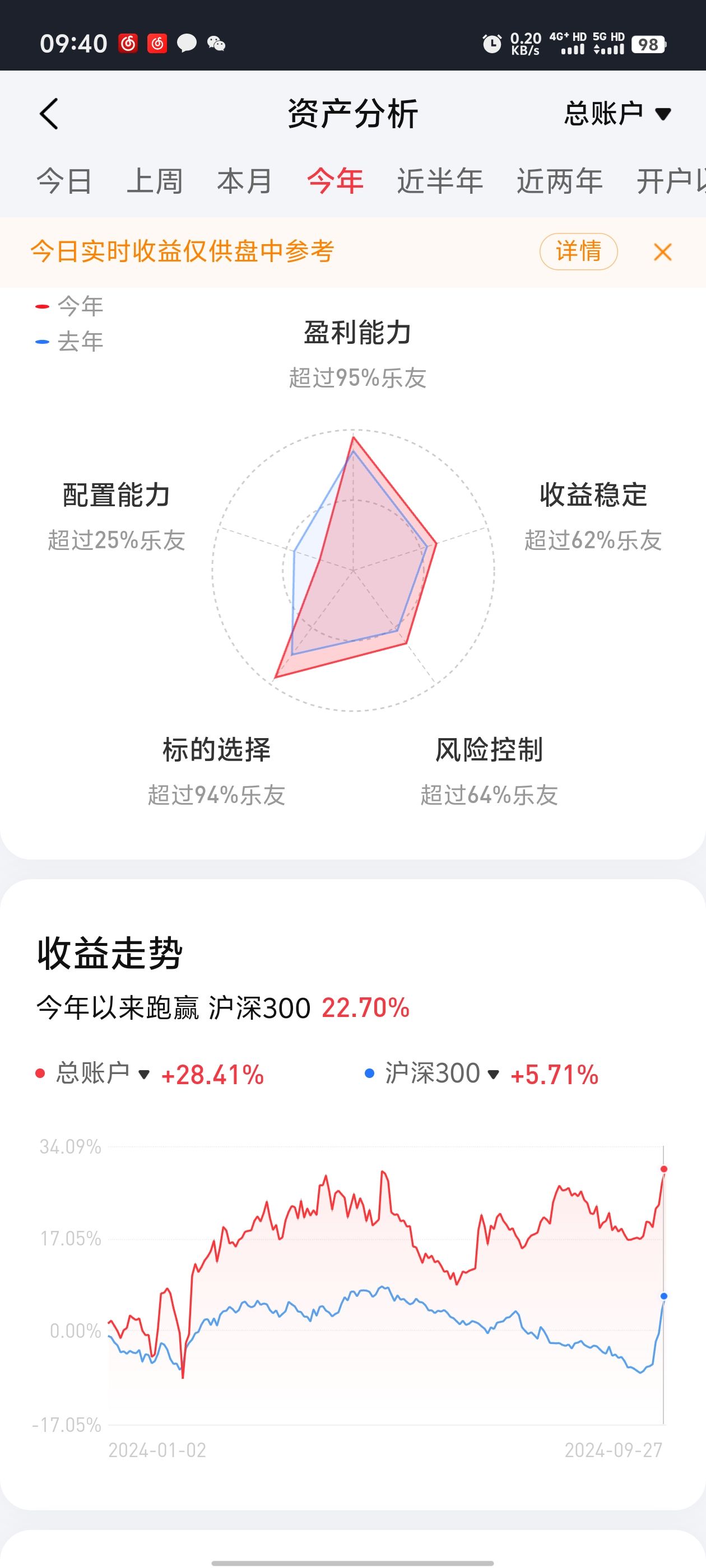Screen dimensions: 706x1568
Task: Open 详情 on the notice banner
Action: (x=579, y=251)
